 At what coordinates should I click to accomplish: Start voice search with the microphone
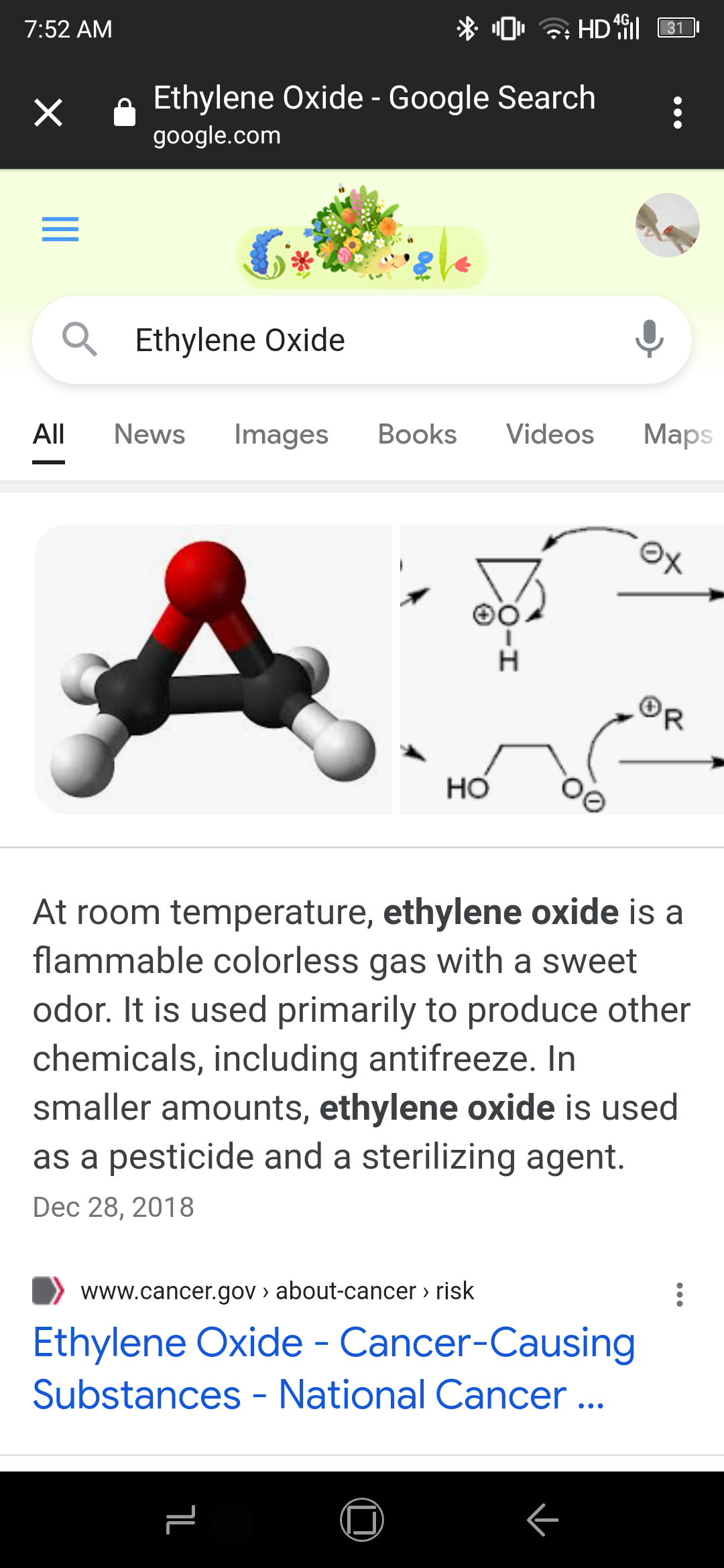click(x=649, y=339)
